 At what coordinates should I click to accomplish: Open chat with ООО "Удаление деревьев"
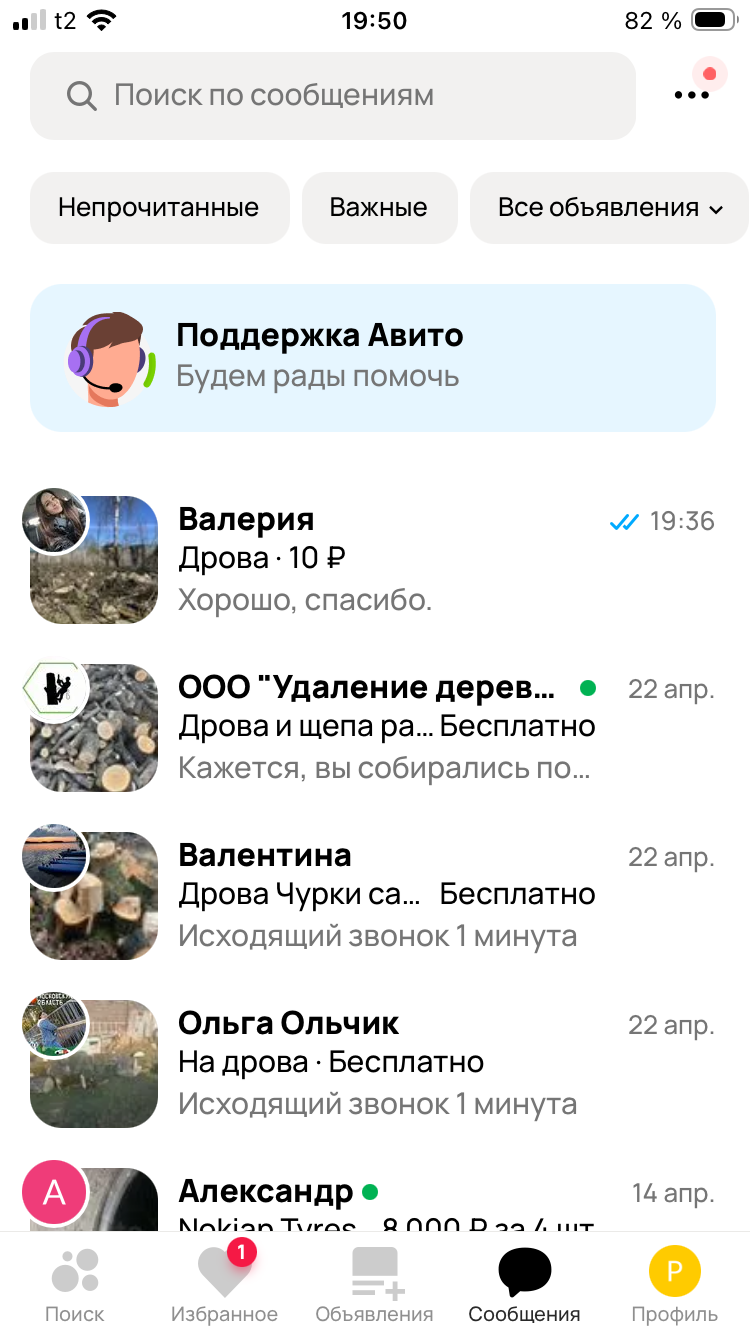click(x=375, y=728)
